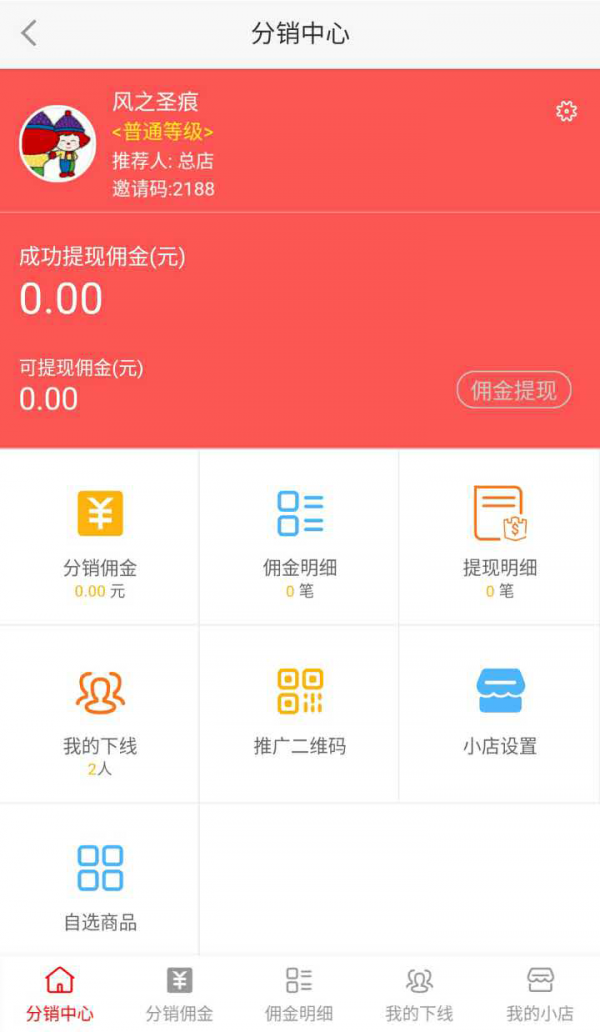The height and width of the screenshot is (1032, 600).
Task: Switch to the 分销中心 bottom tab
Action: (x=60, y=994)
